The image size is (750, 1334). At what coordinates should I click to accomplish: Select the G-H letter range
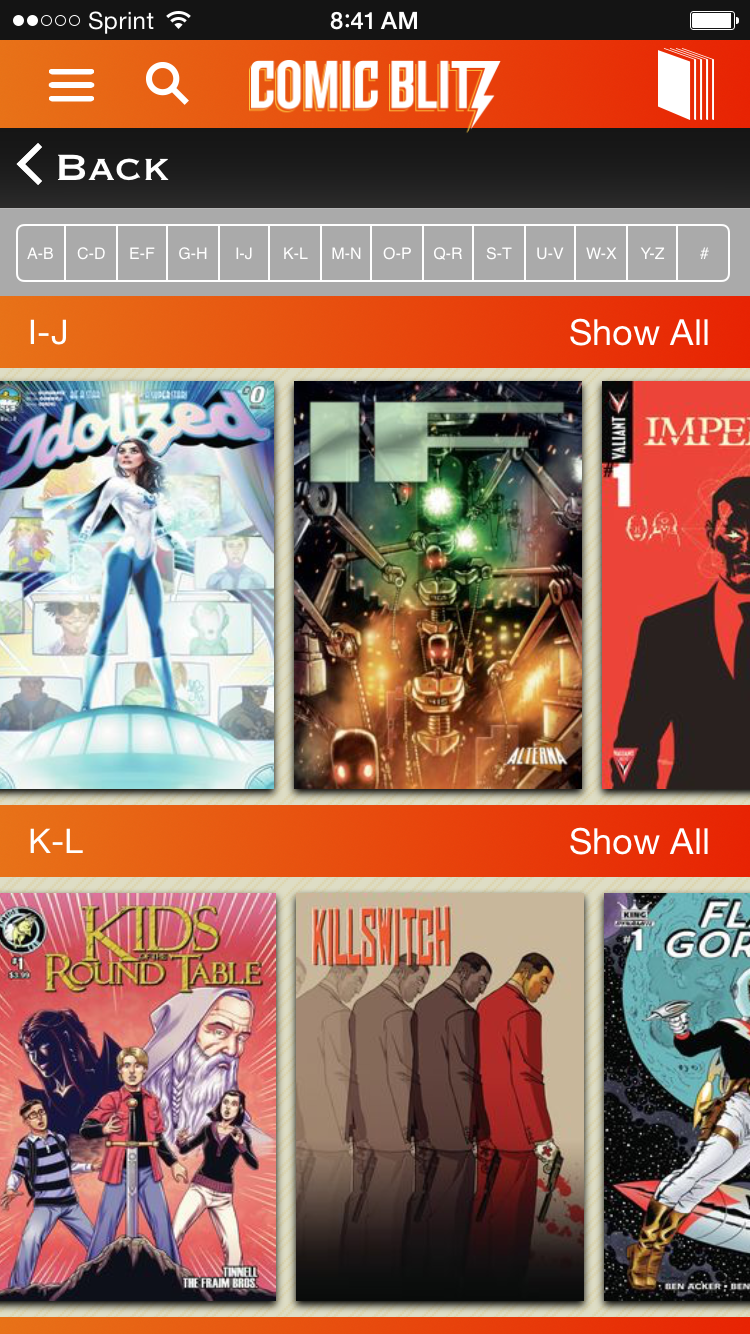tap(193, 253)
